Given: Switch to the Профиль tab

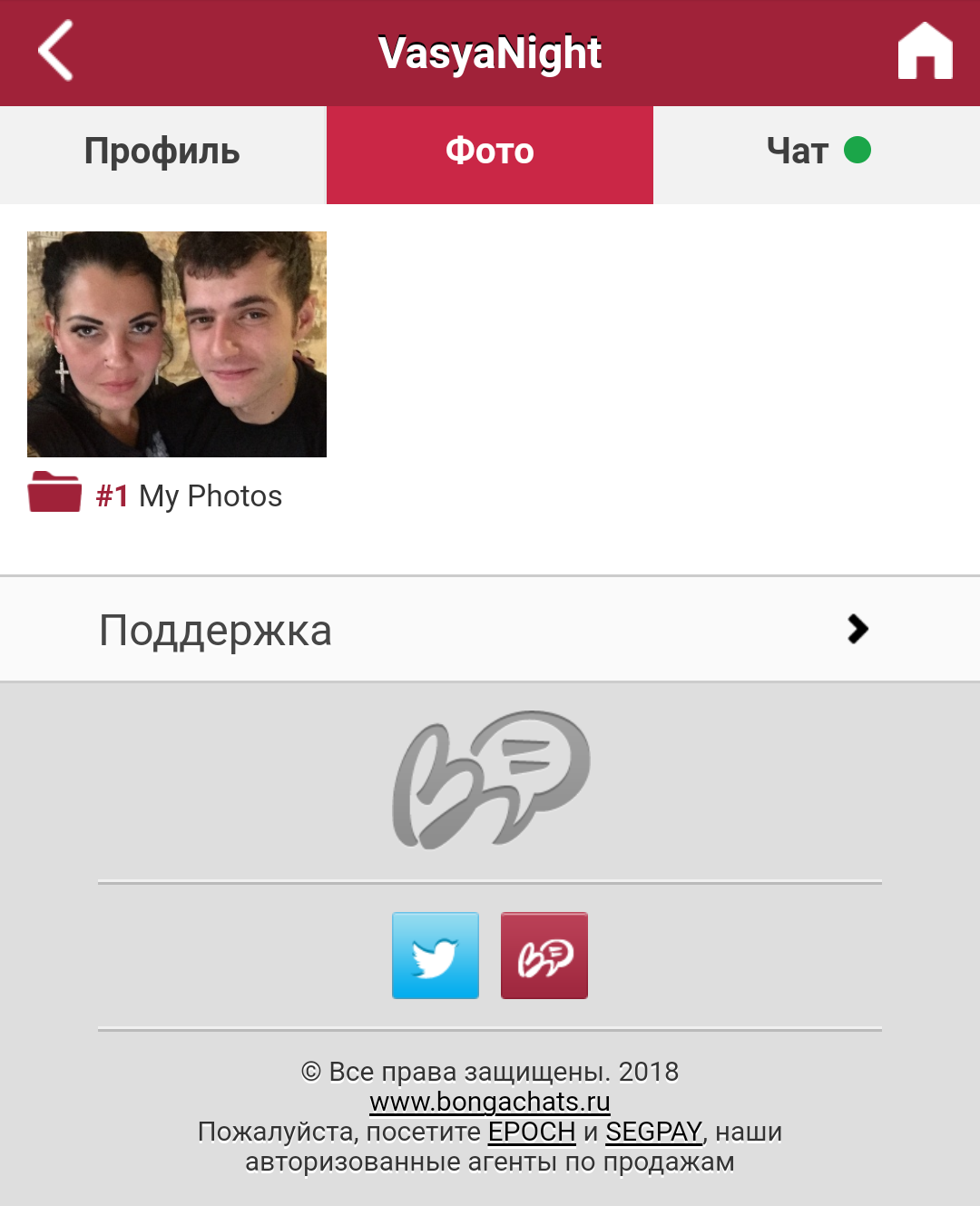Looking at the screenshot, I should coord(162,152).
